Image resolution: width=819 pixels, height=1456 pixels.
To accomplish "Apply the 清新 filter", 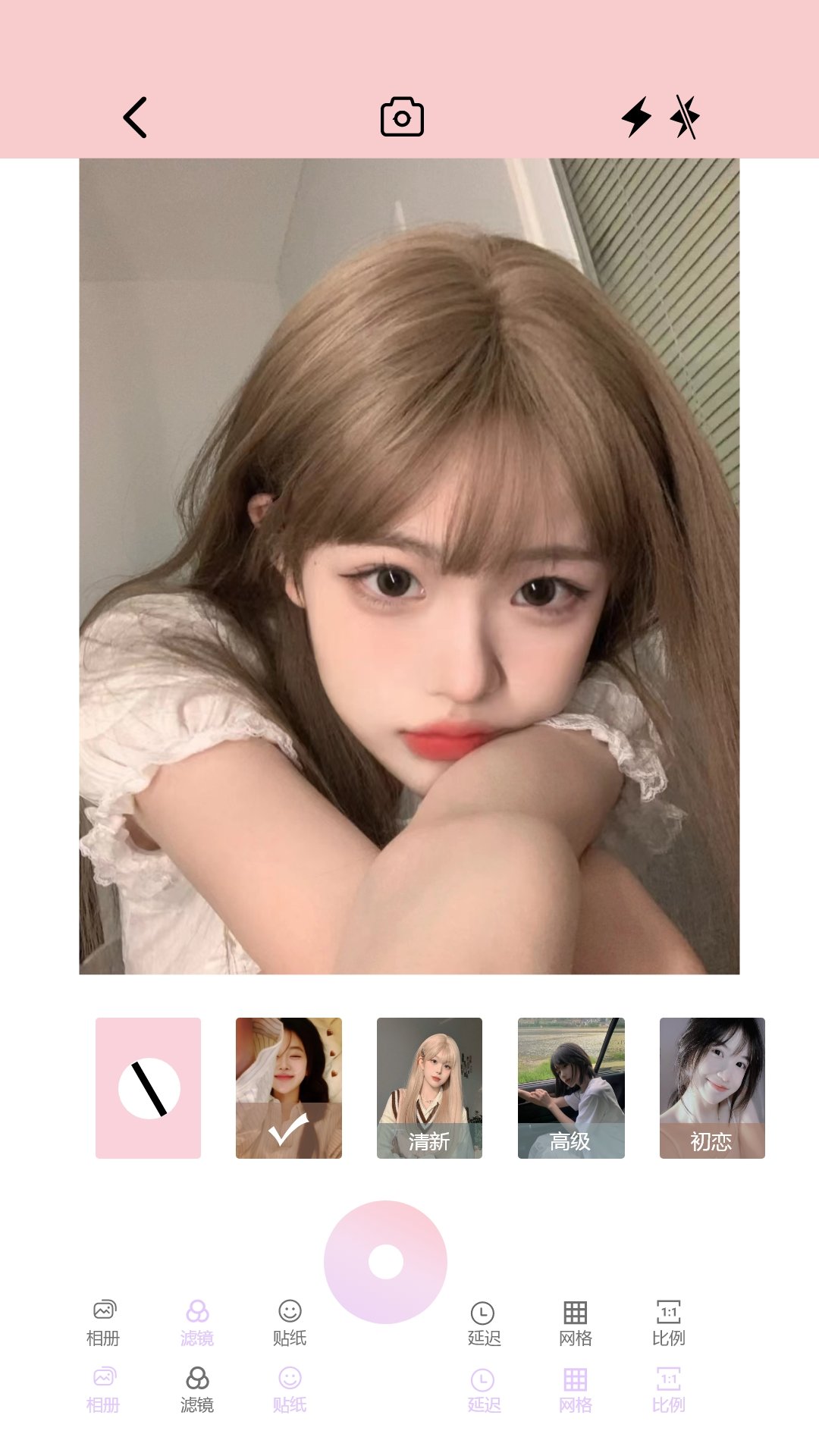I will (x=429, y=1087).
